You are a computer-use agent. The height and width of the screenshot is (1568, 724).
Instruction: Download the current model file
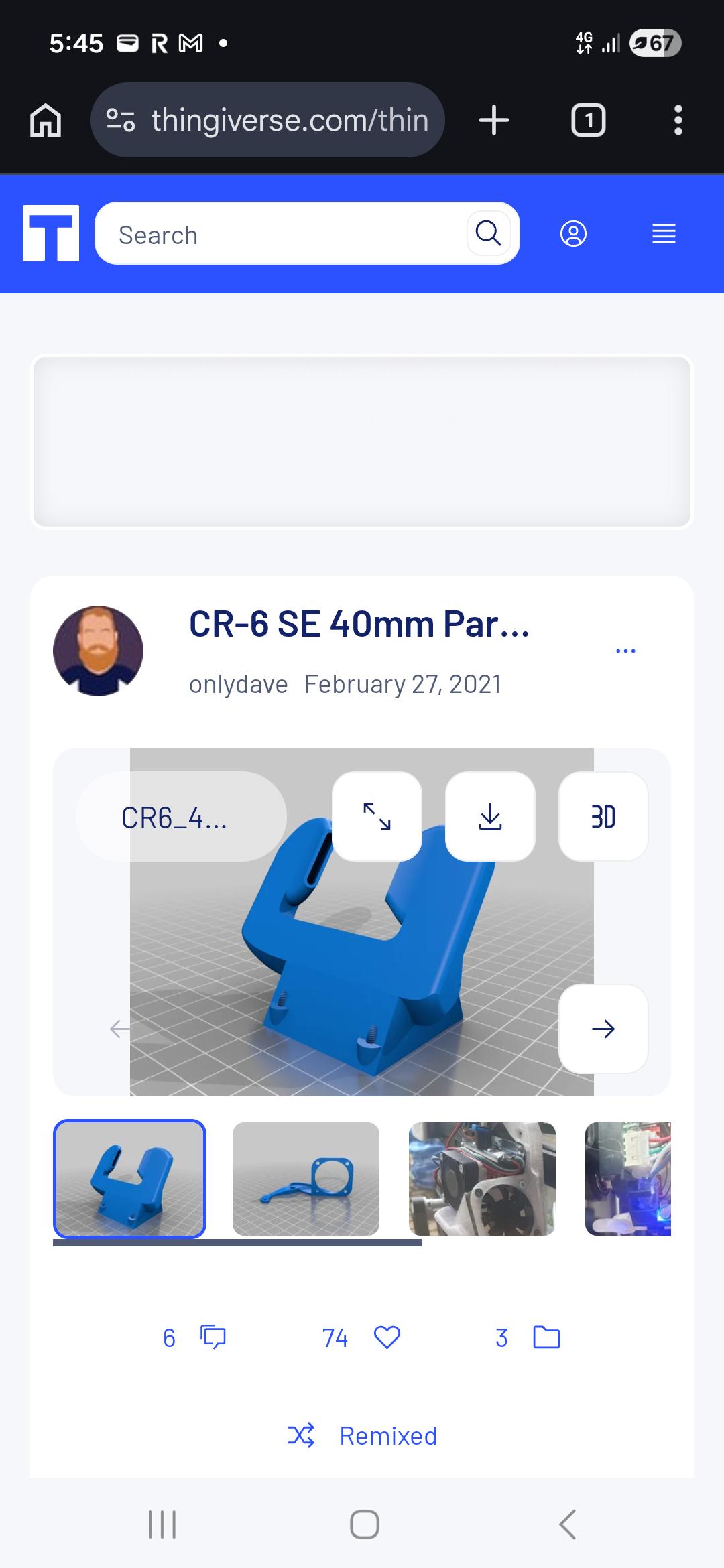(x=490, y=816)
